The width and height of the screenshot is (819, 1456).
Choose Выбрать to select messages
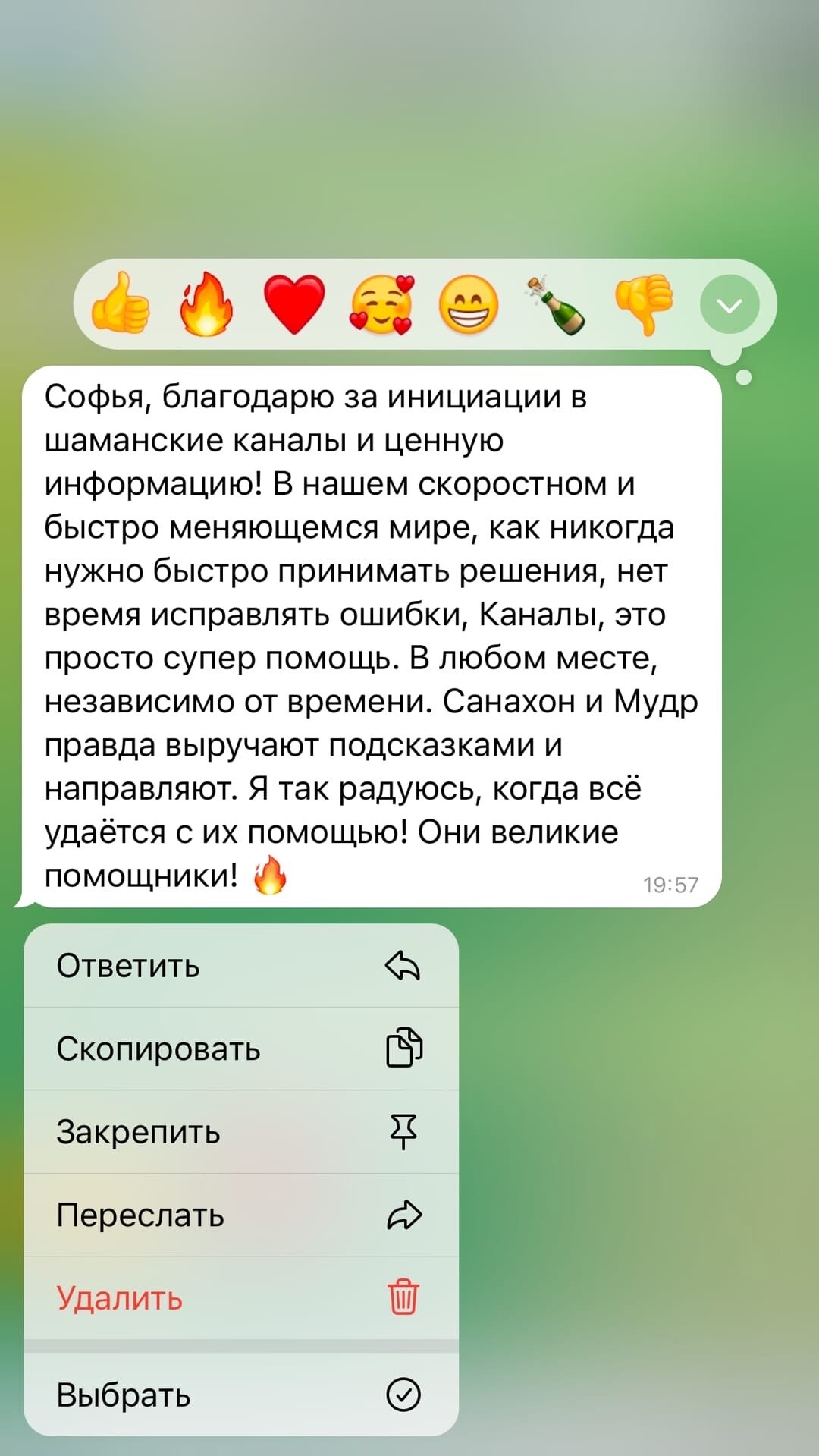click(x=241, y=1395)
